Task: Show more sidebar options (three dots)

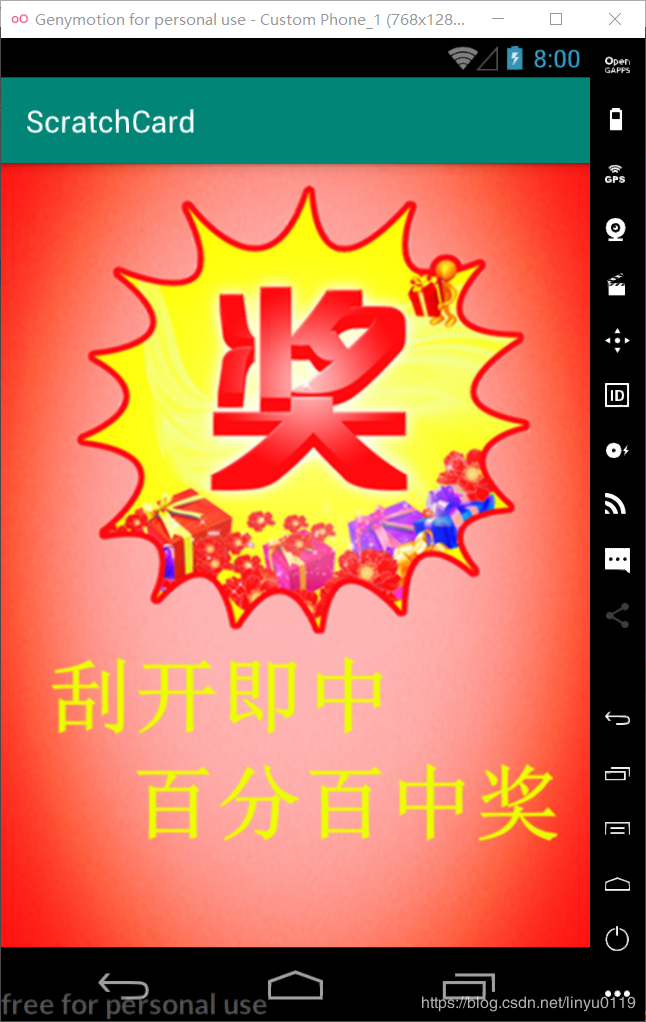Action: (617, 996)
